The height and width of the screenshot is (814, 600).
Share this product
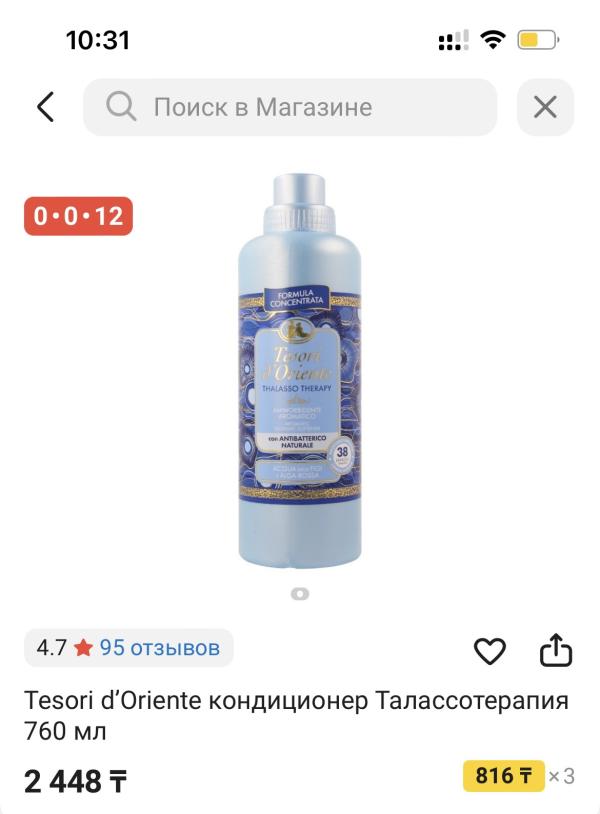pos(556,649)
